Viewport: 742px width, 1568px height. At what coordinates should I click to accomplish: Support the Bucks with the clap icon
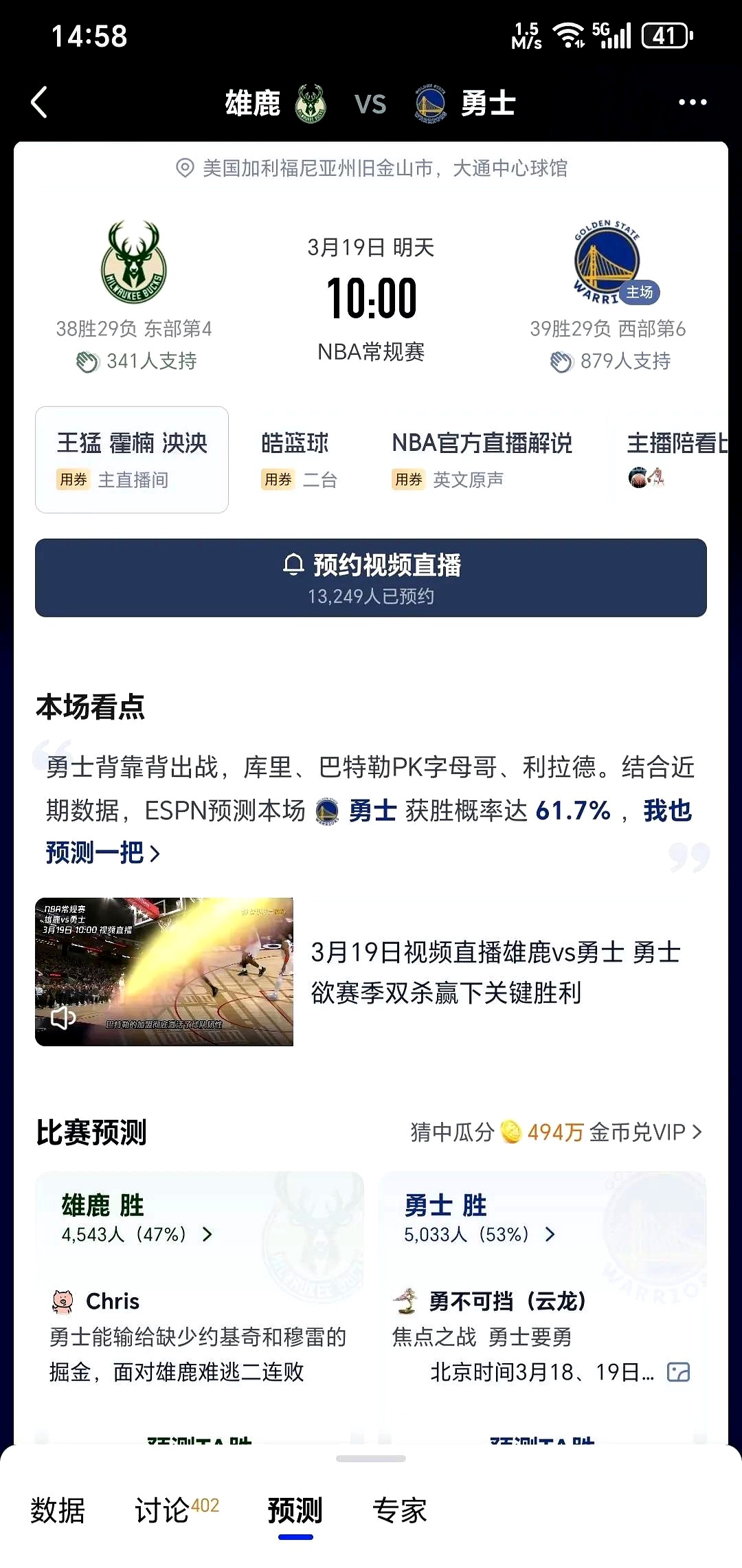[89, 362]
